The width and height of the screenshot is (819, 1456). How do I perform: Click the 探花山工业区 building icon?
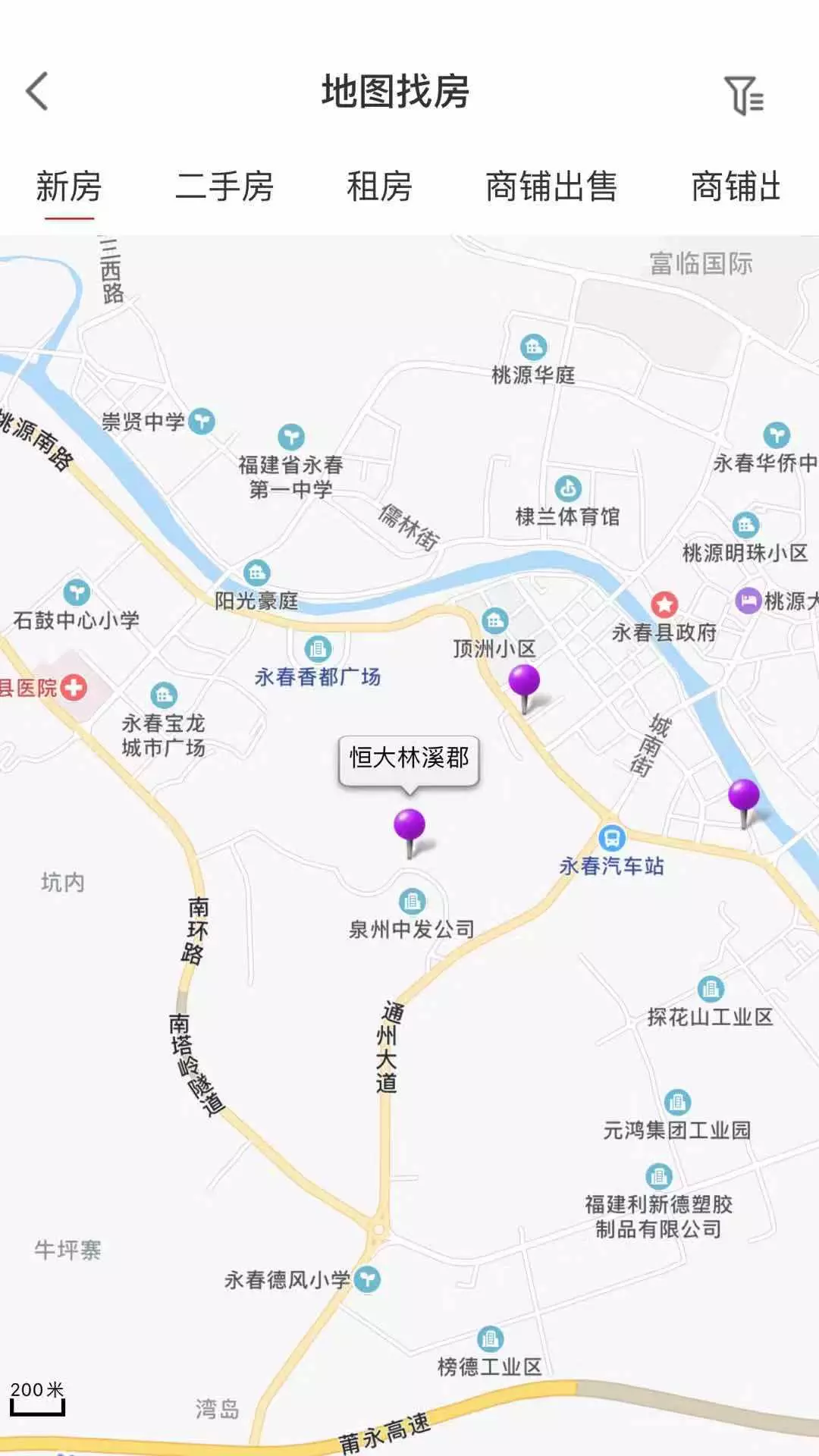coord(710,987)
